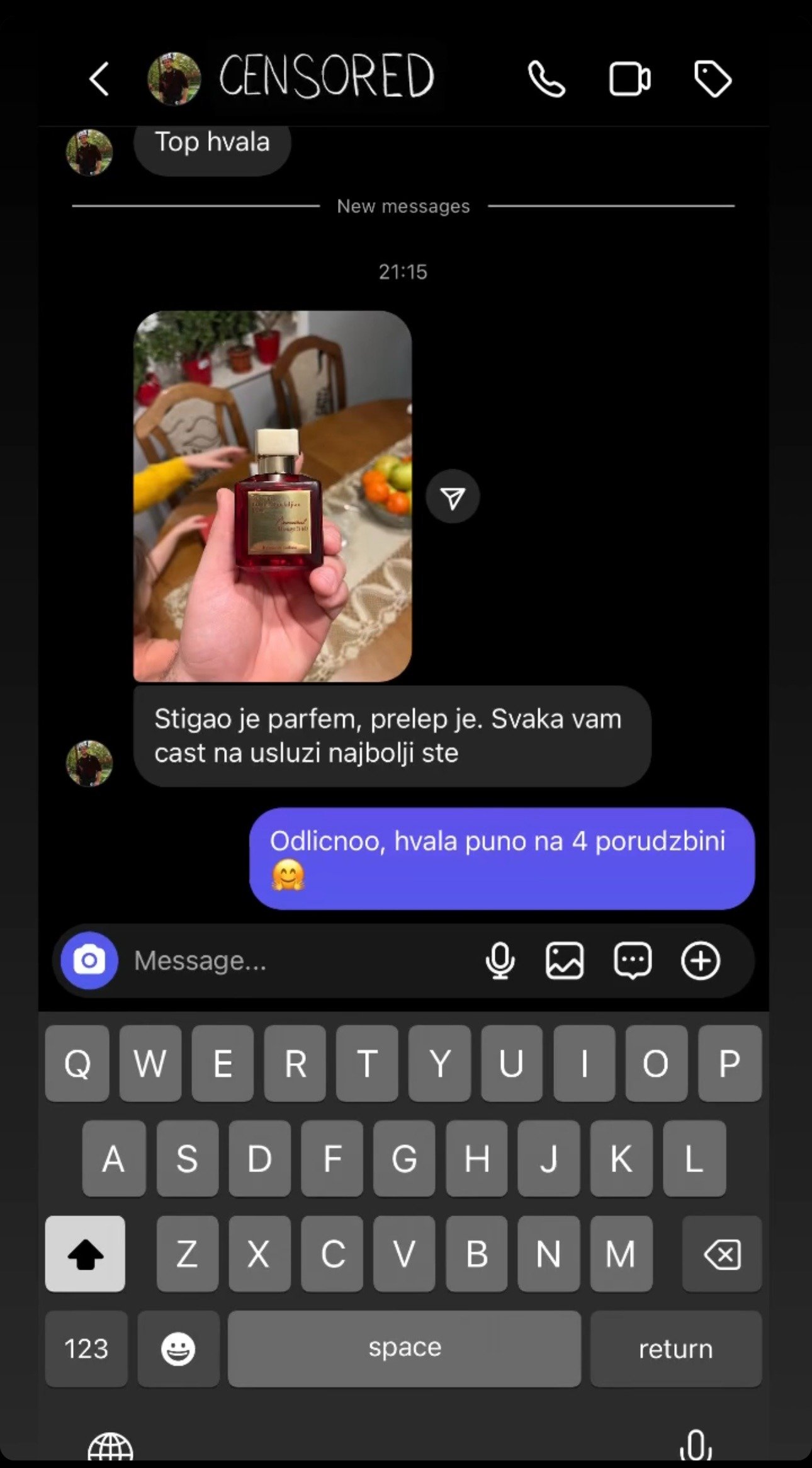Record a voice message
The image size is (812, 1468).
coord(500,960)
